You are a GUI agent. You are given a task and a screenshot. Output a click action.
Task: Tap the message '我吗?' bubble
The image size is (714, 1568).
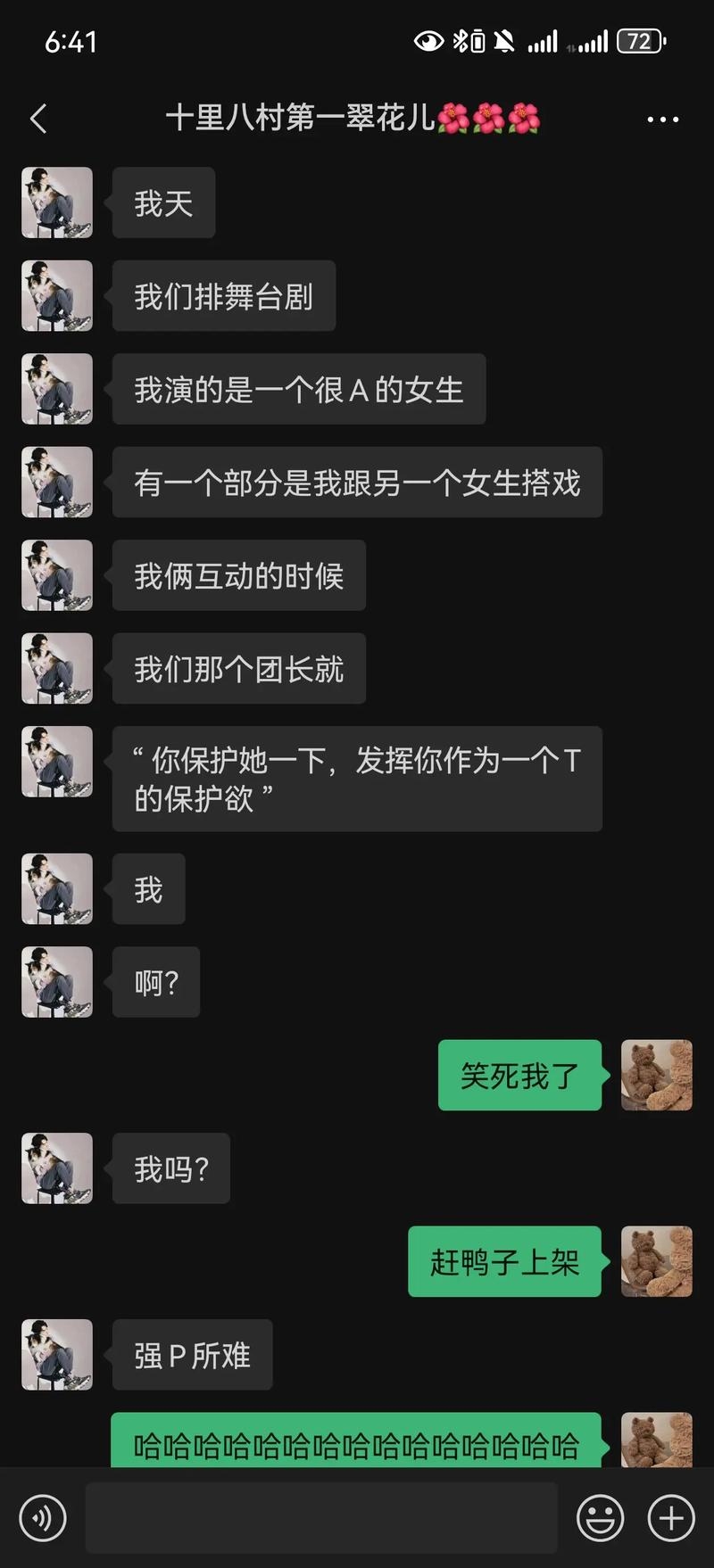(x=170, y=1168)
